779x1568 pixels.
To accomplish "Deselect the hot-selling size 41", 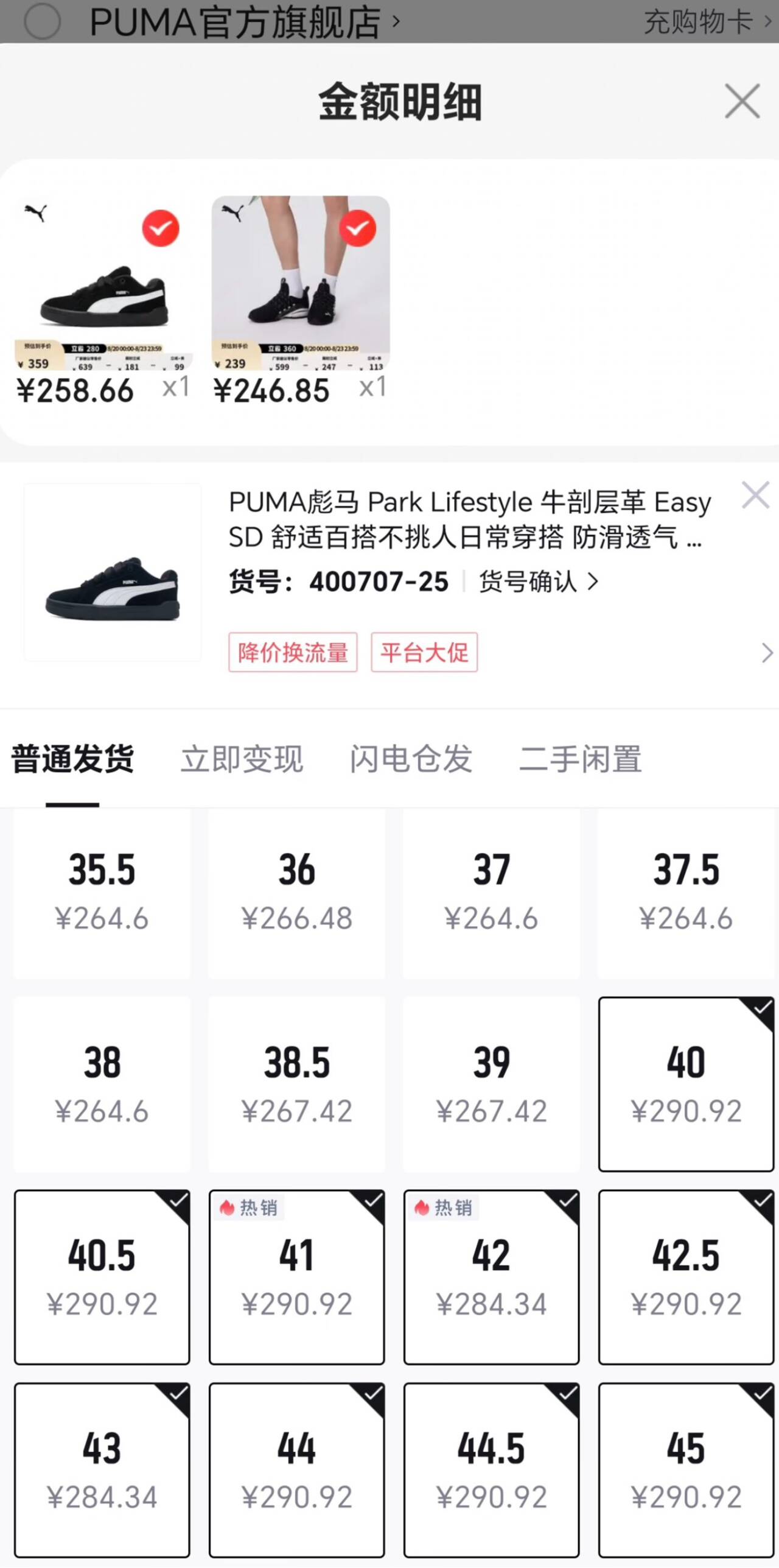I will (x=296, y=1277).
